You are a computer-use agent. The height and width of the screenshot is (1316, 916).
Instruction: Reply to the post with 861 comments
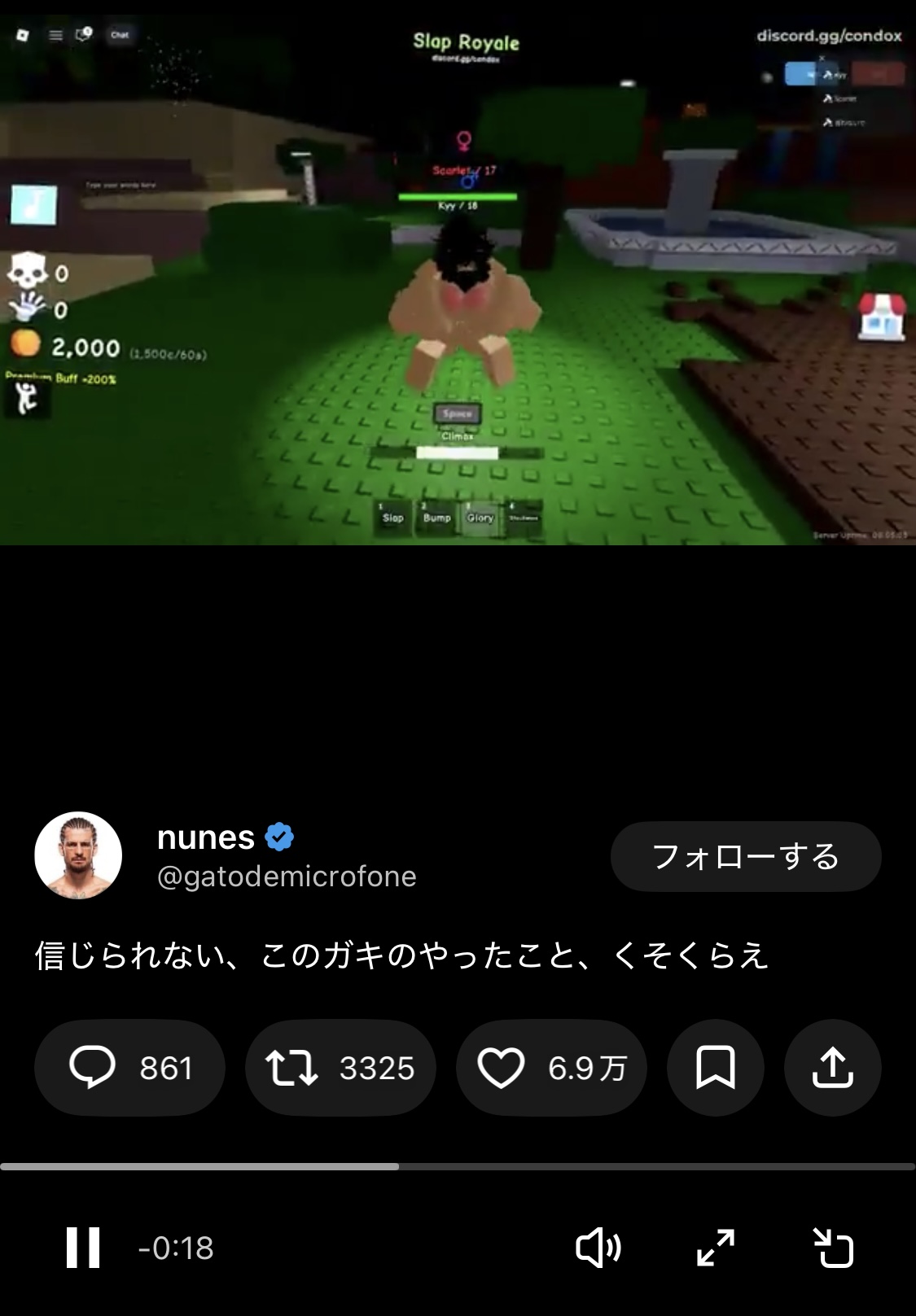pos(129,1068)
